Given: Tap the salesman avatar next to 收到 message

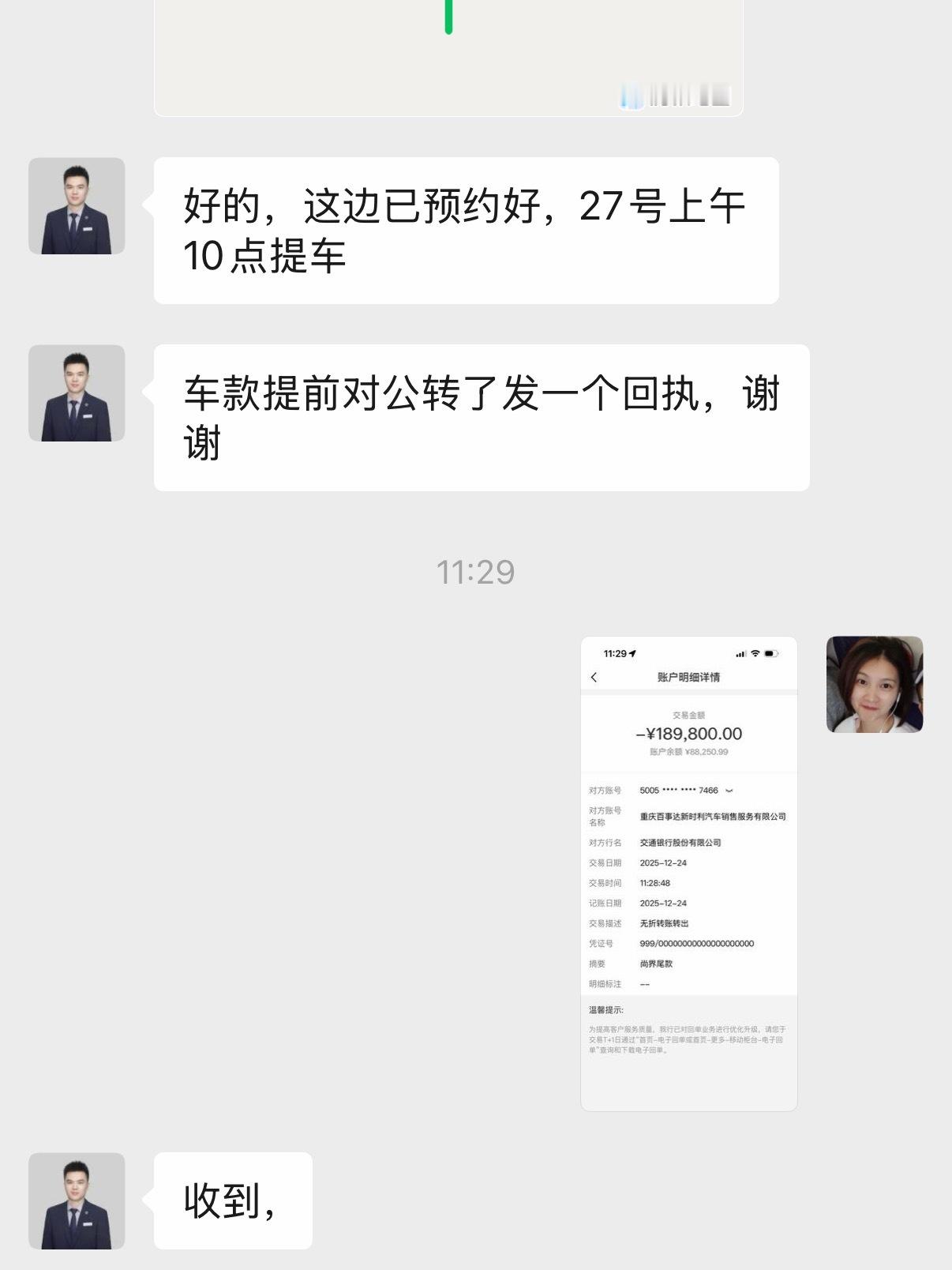Looking at the screenshot, I should point(77,1200).
